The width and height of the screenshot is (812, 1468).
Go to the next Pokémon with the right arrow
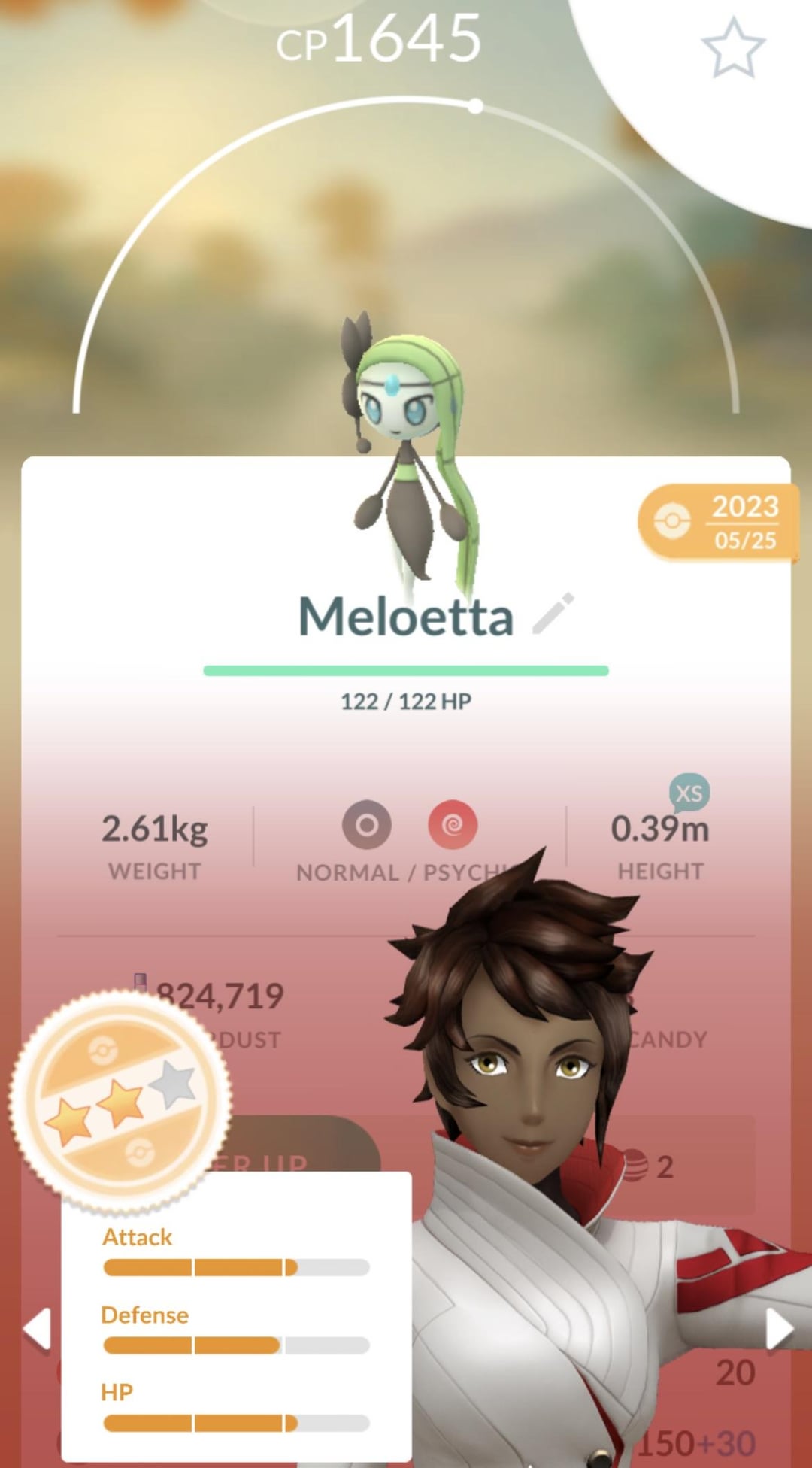(779, 1329)
